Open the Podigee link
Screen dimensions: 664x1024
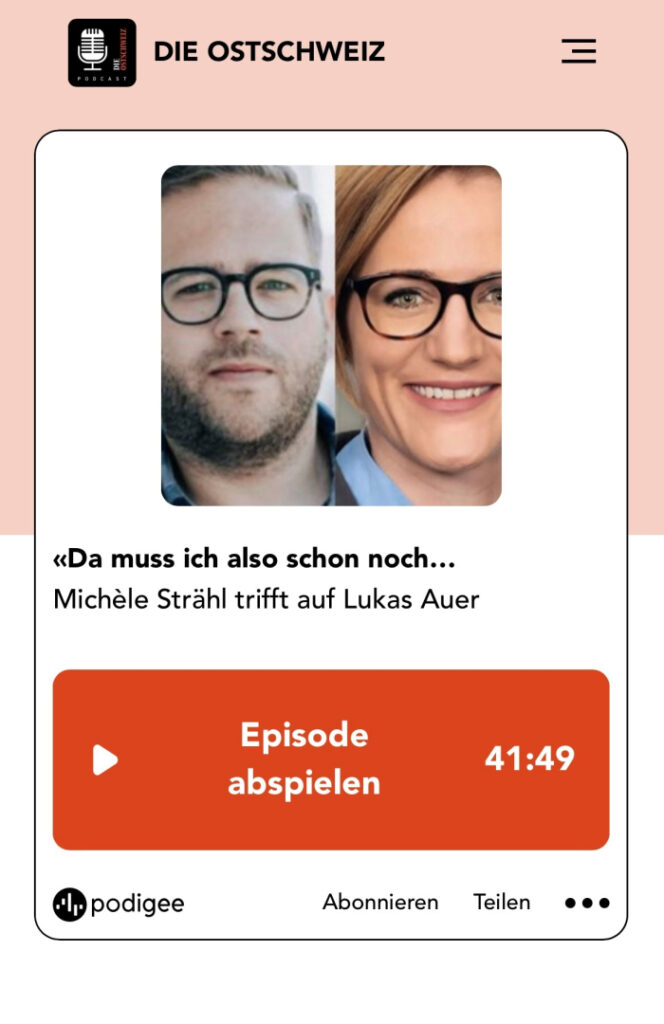click(118, 904)
